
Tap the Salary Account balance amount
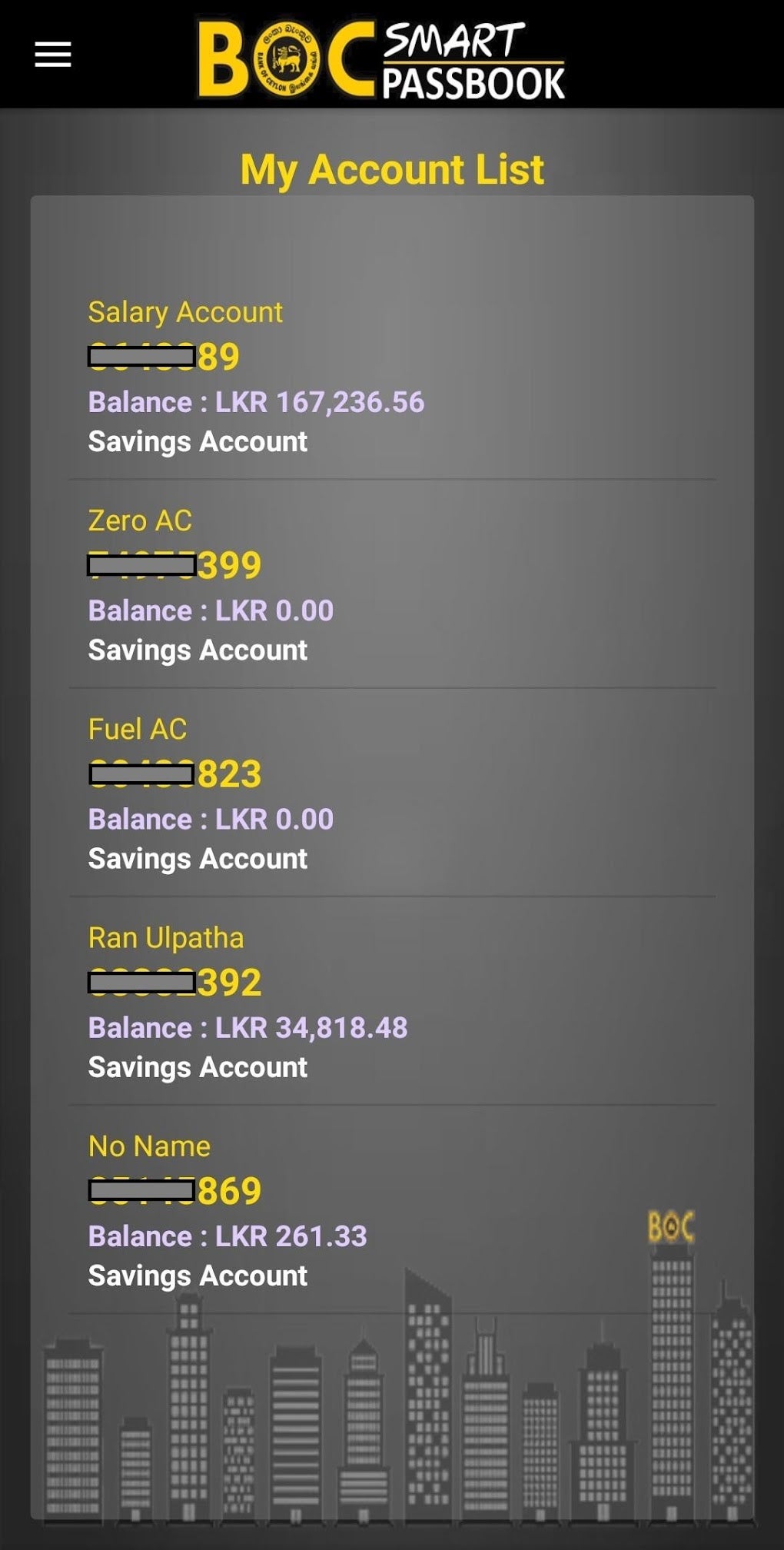pos(257,401)
